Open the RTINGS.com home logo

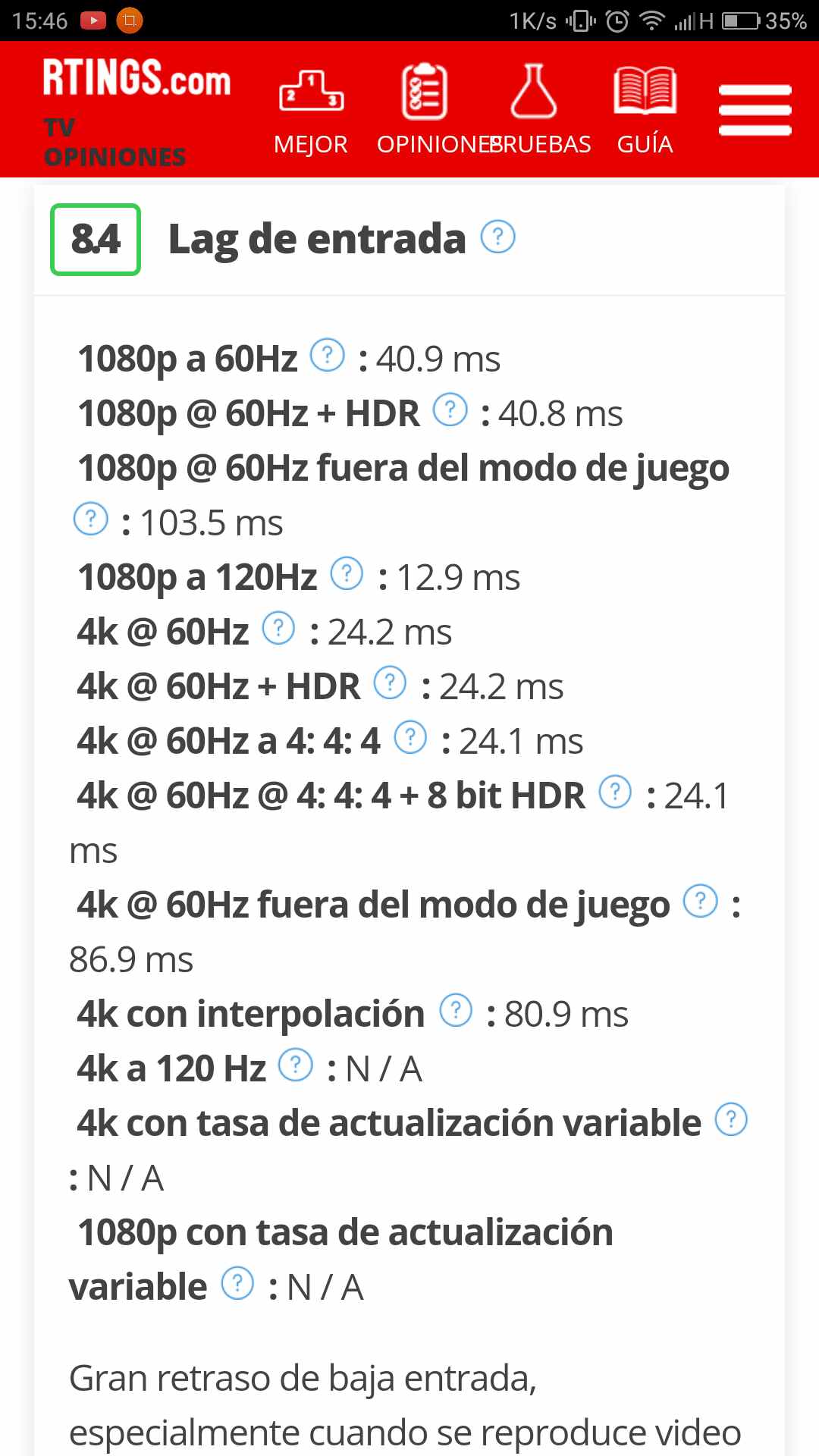click(x=136, y=78)
